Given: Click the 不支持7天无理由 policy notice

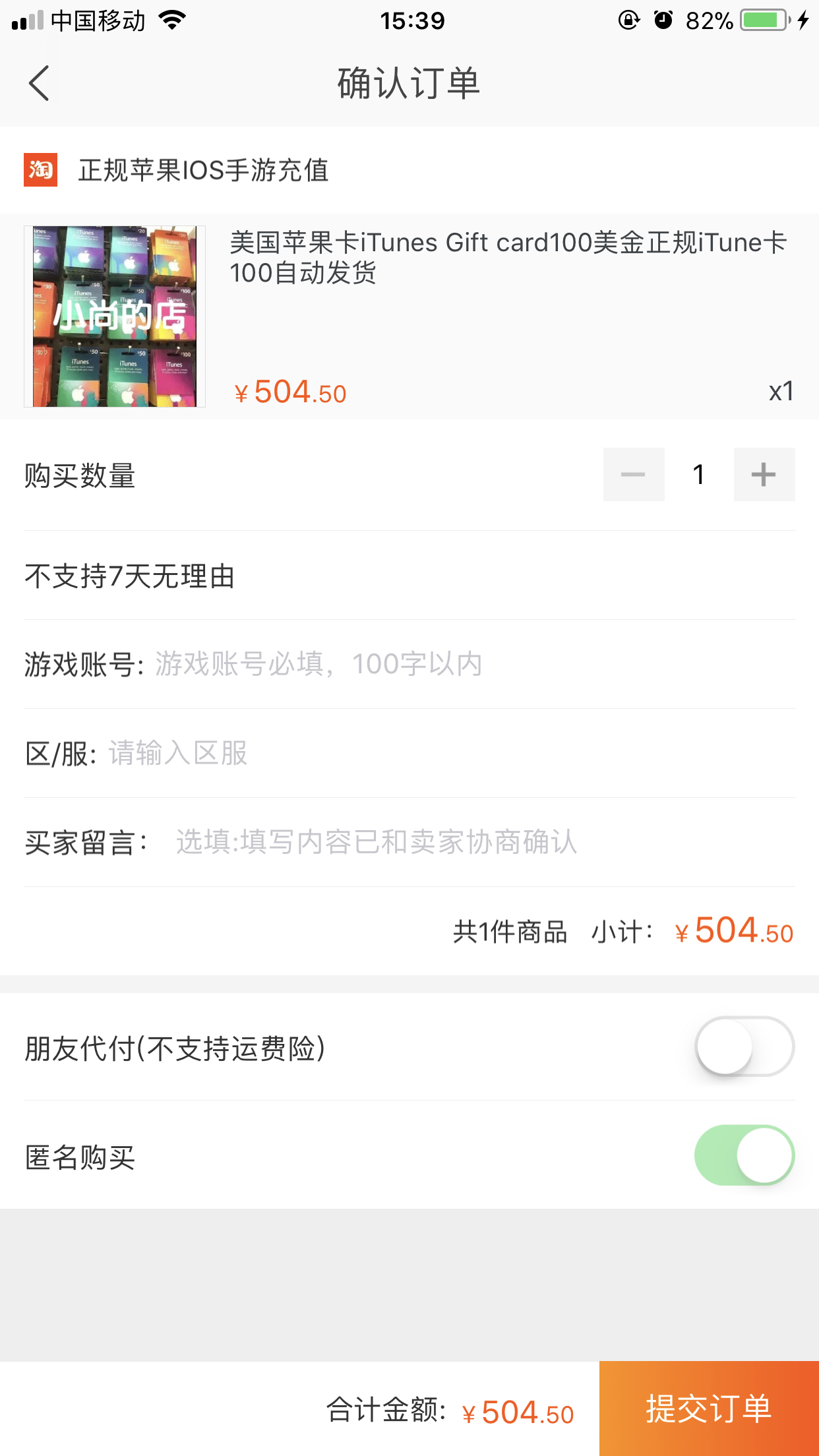Looking at the screenshot, I should click(x=130, y=576).
